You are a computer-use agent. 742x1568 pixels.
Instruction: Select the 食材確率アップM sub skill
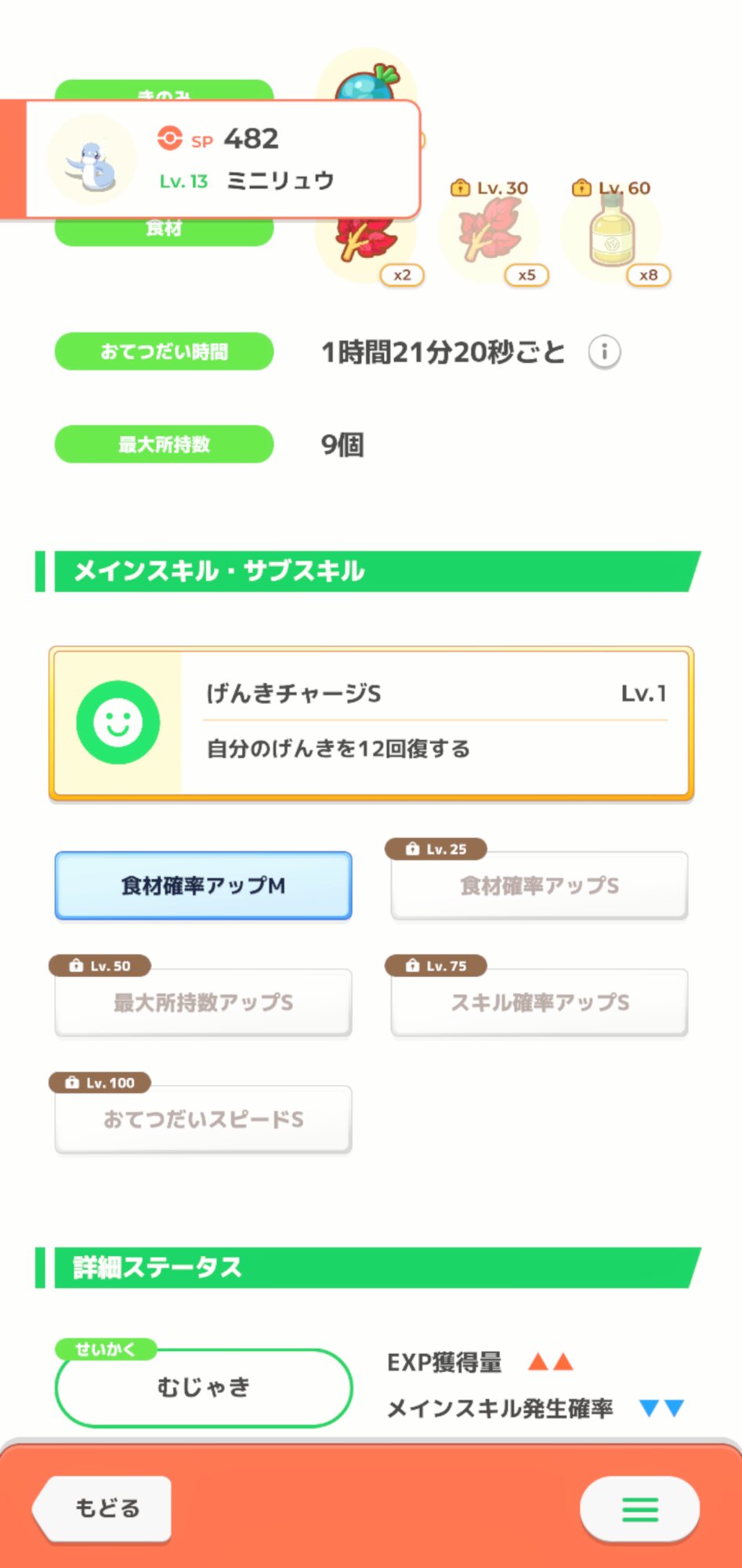click(x=203, y=885)
